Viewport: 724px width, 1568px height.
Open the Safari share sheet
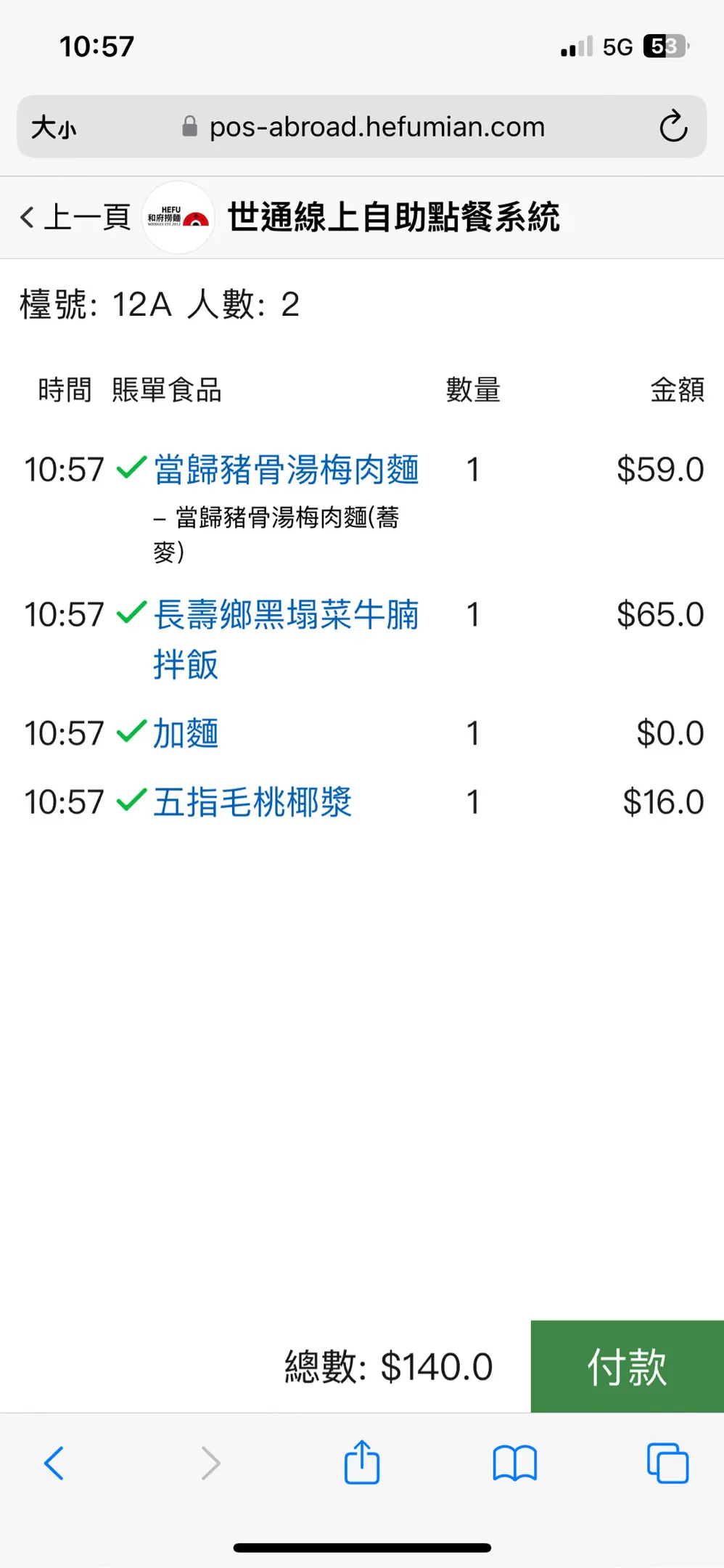(362, 1461)
